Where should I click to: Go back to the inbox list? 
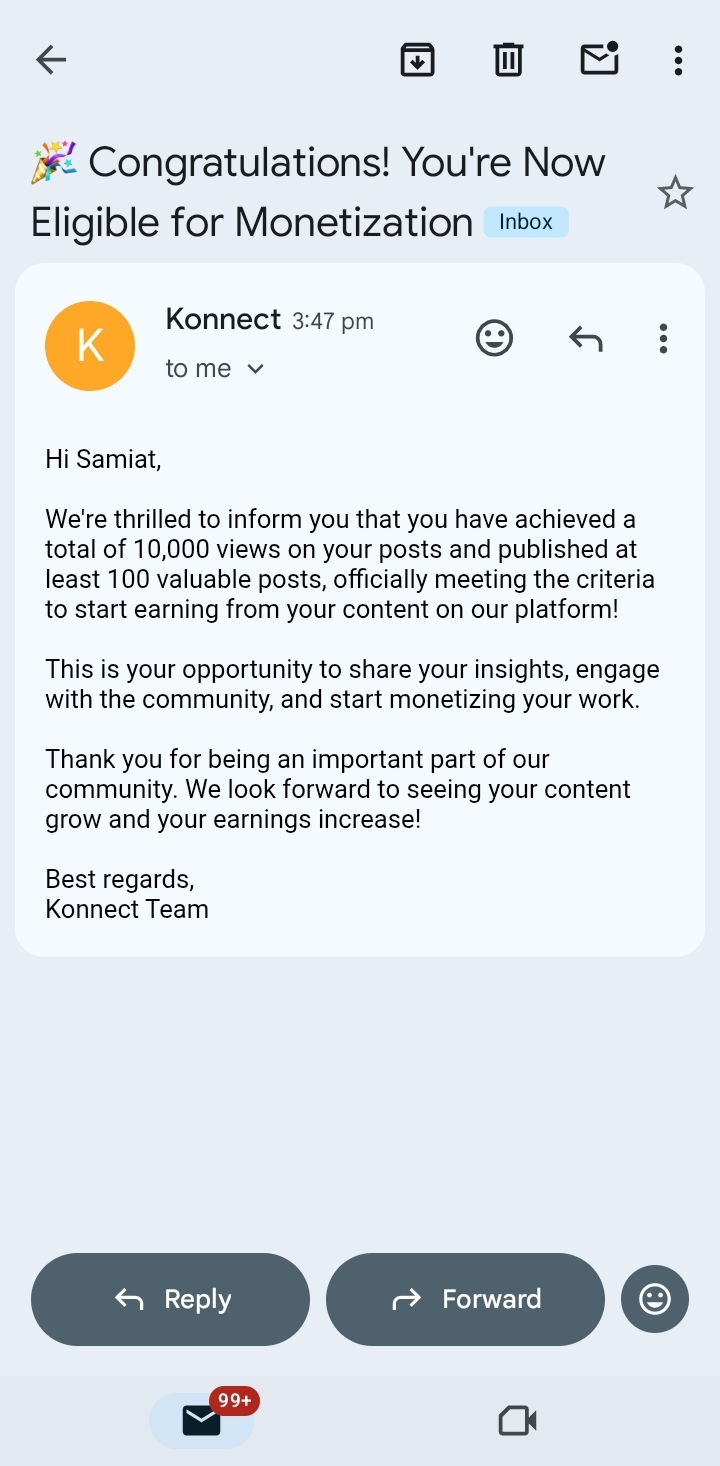coord(51,60)
